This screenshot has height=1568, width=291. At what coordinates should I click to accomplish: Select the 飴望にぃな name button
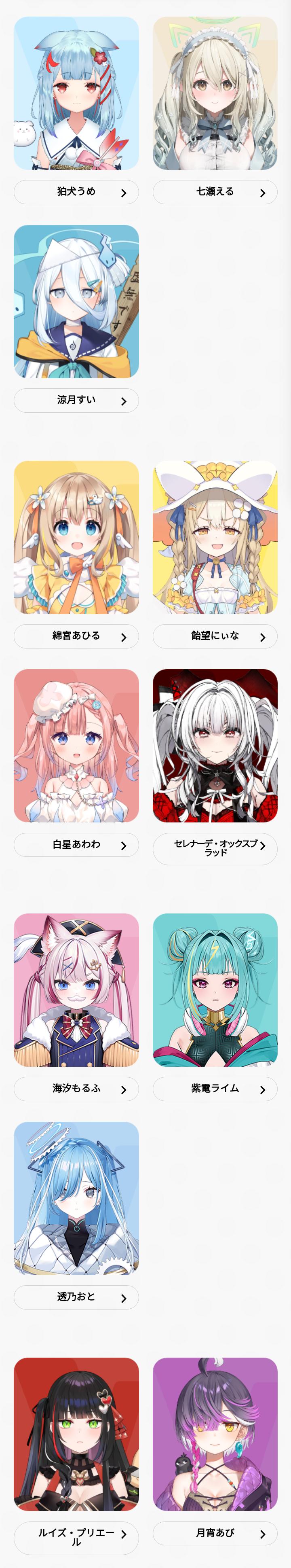(x=215, y=636)
